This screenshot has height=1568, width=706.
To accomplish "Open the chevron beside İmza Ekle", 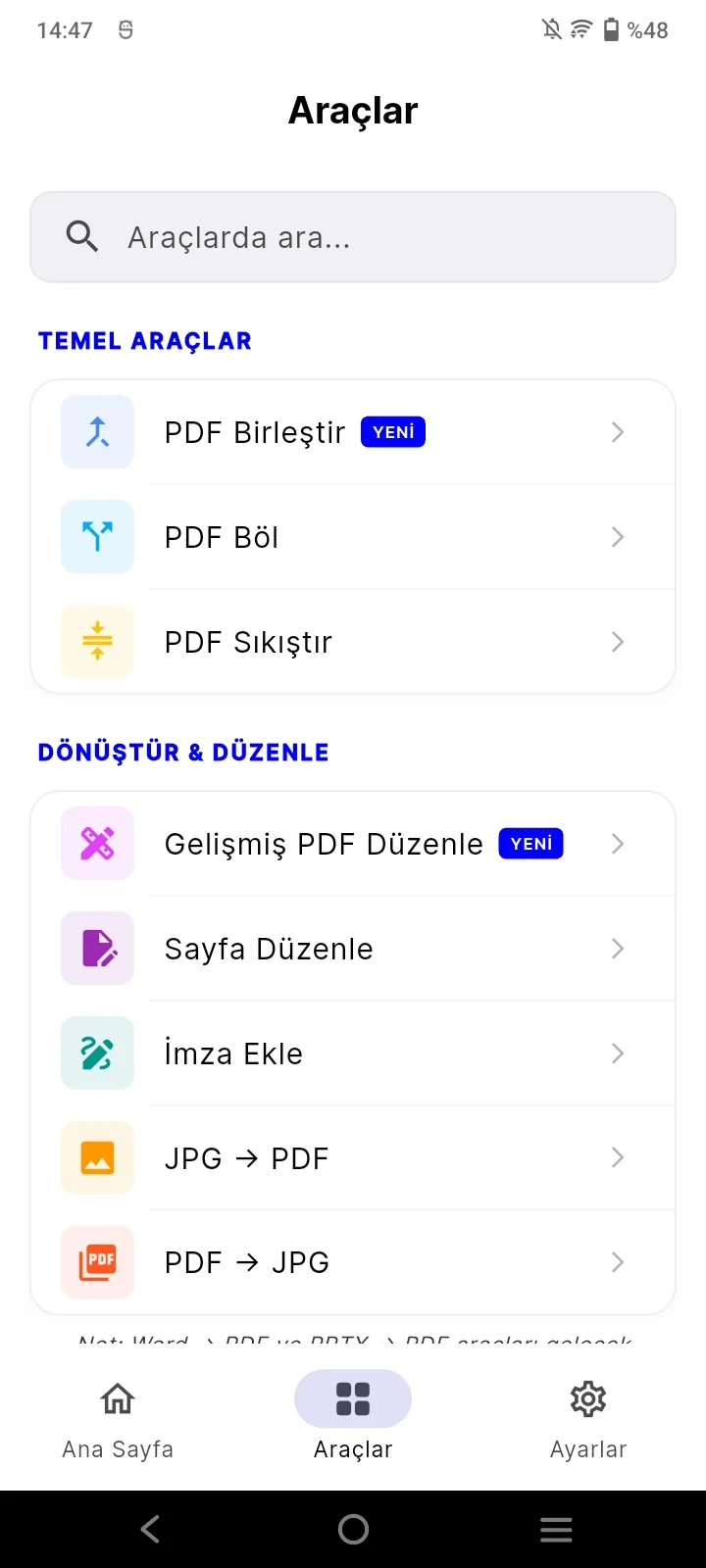I will tap(618, 1053).
